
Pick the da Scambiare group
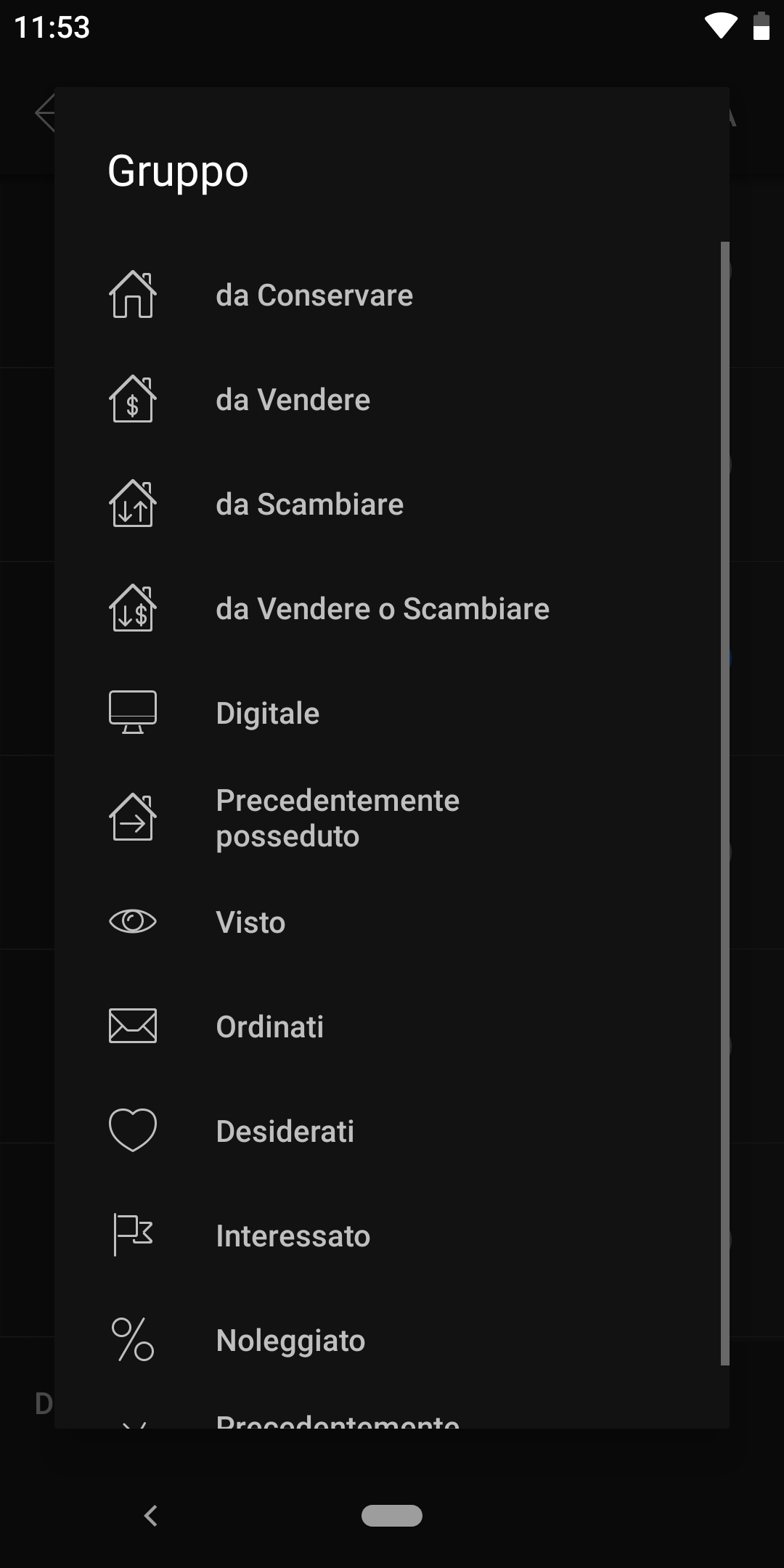click(392, 504)
